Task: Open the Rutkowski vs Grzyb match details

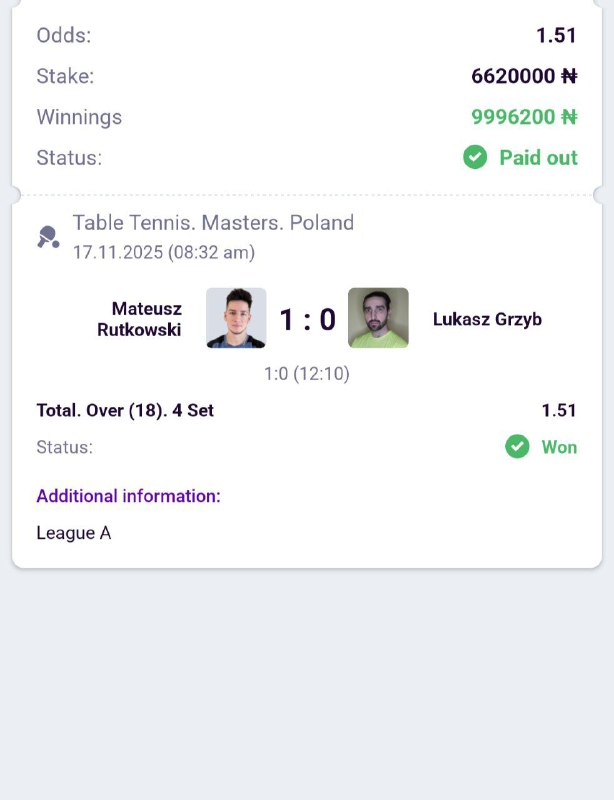Action: pyautogui.click(x=307, y=319)
